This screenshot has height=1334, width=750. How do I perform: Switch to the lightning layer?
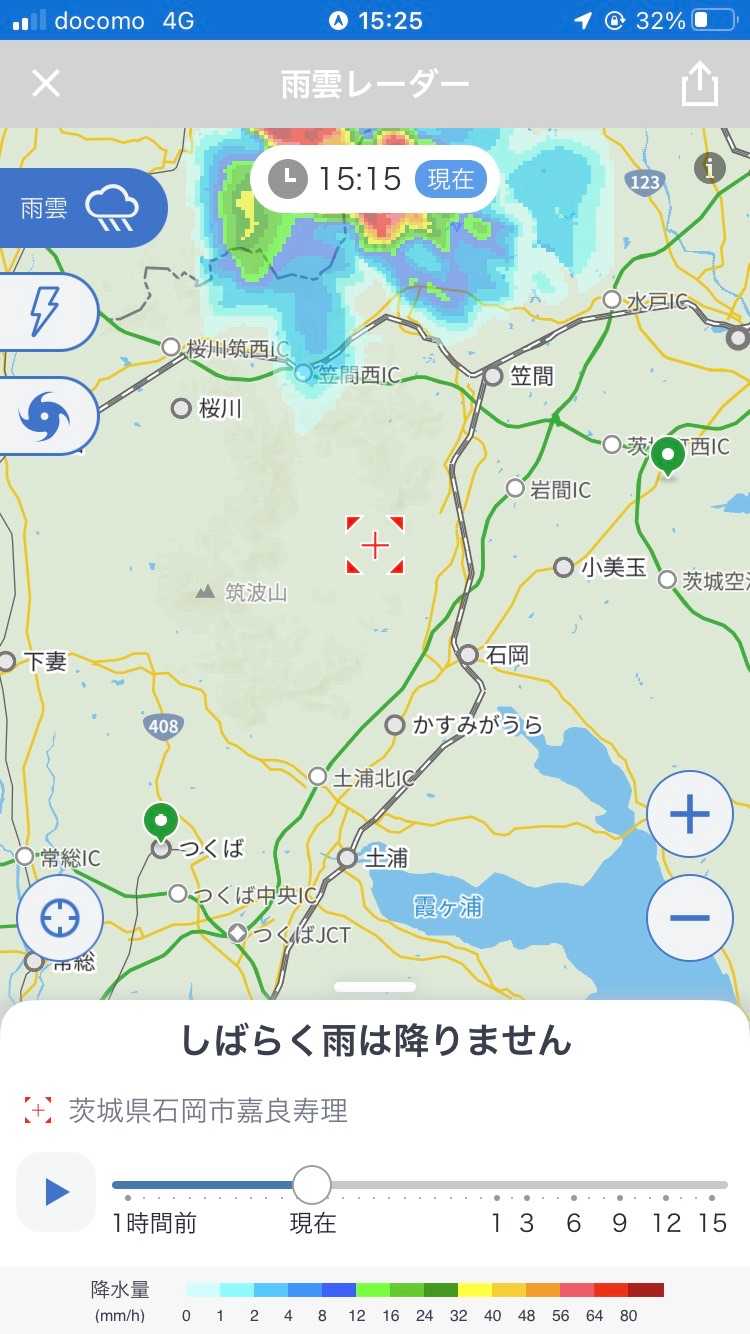(x=46, y=312)
